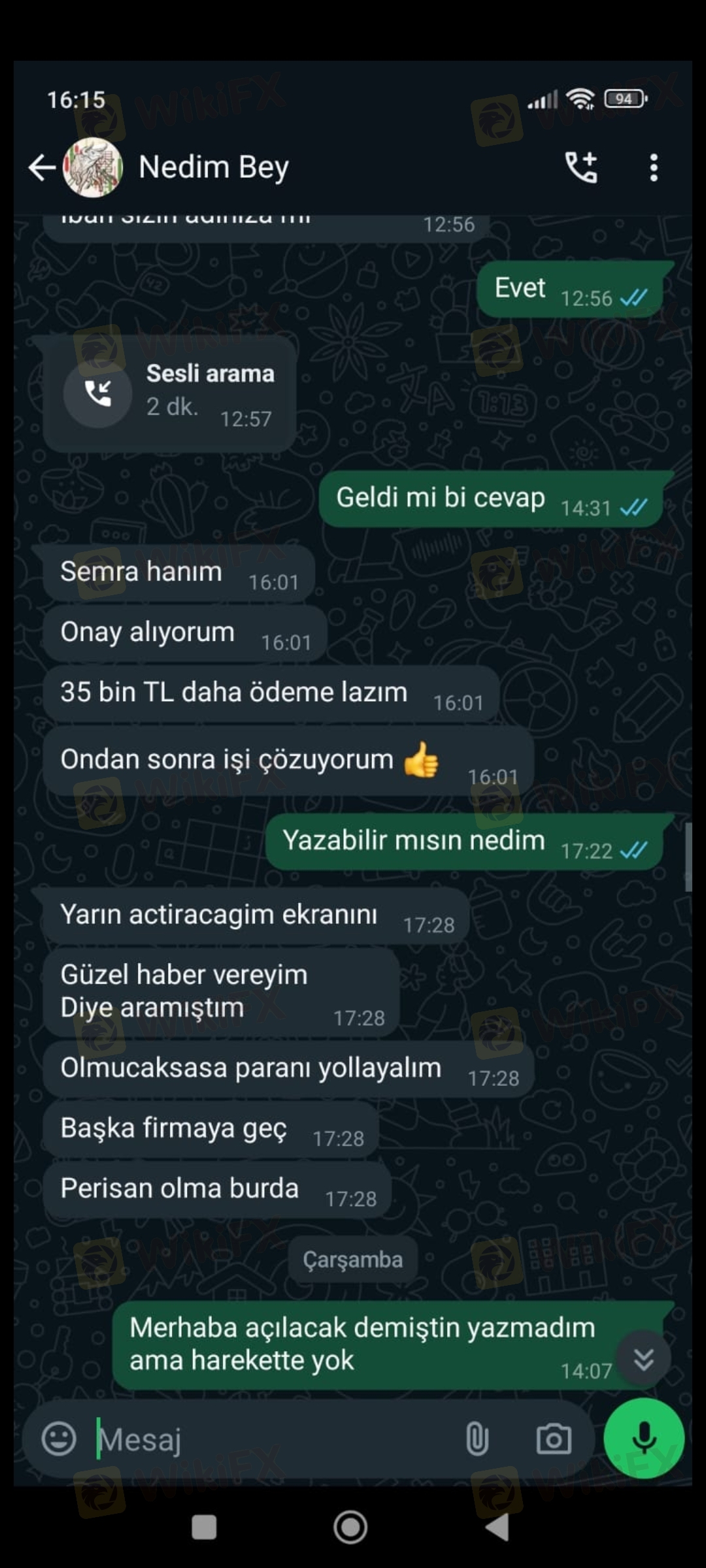
Task: Open Nedim Bey's profile picture
Action: tap(93, 168)
